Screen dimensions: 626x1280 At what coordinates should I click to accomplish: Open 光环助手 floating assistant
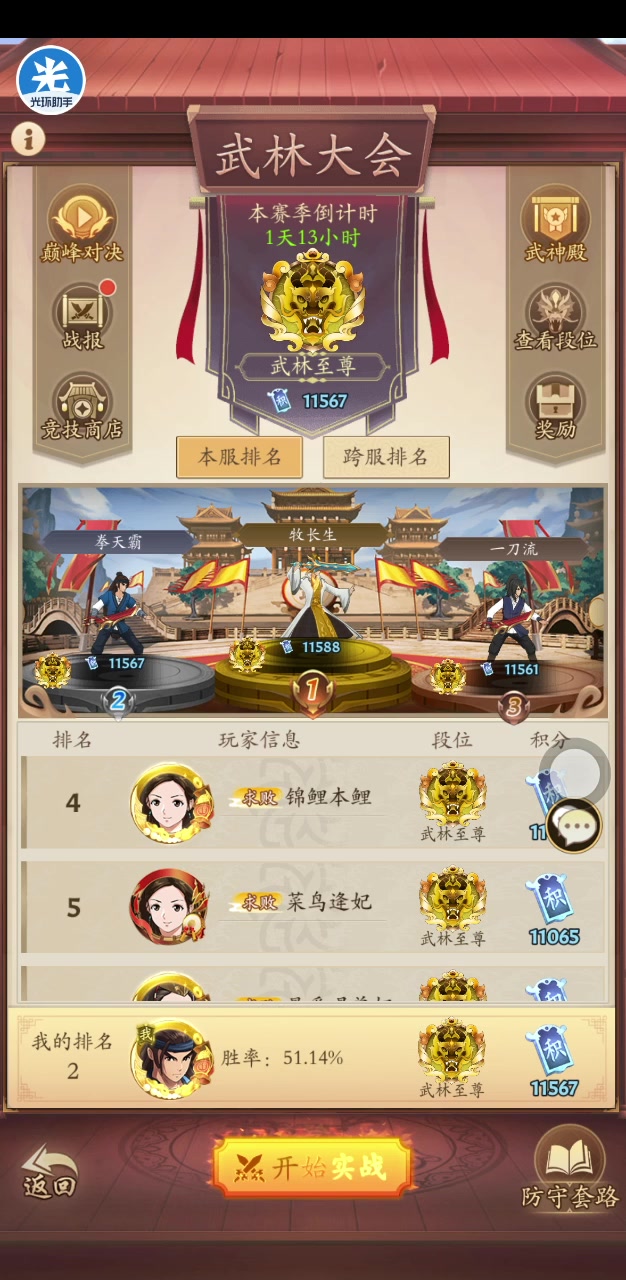coord(51,79)
